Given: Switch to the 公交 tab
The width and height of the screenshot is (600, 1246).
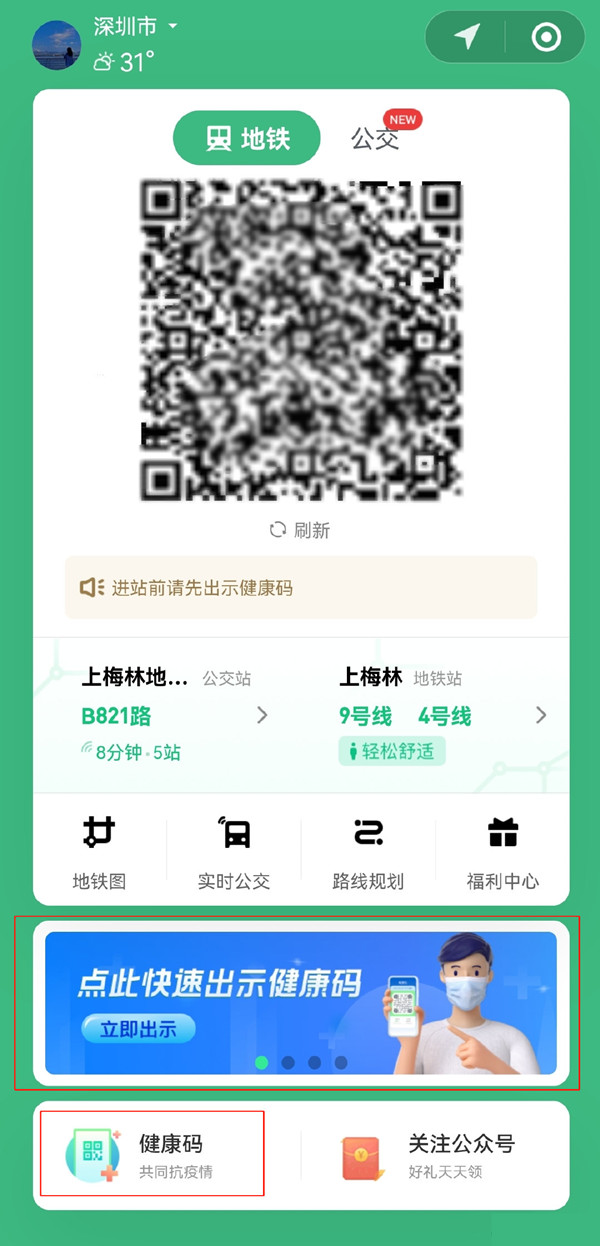Looking at the screenshot, I should pos(376,138).
